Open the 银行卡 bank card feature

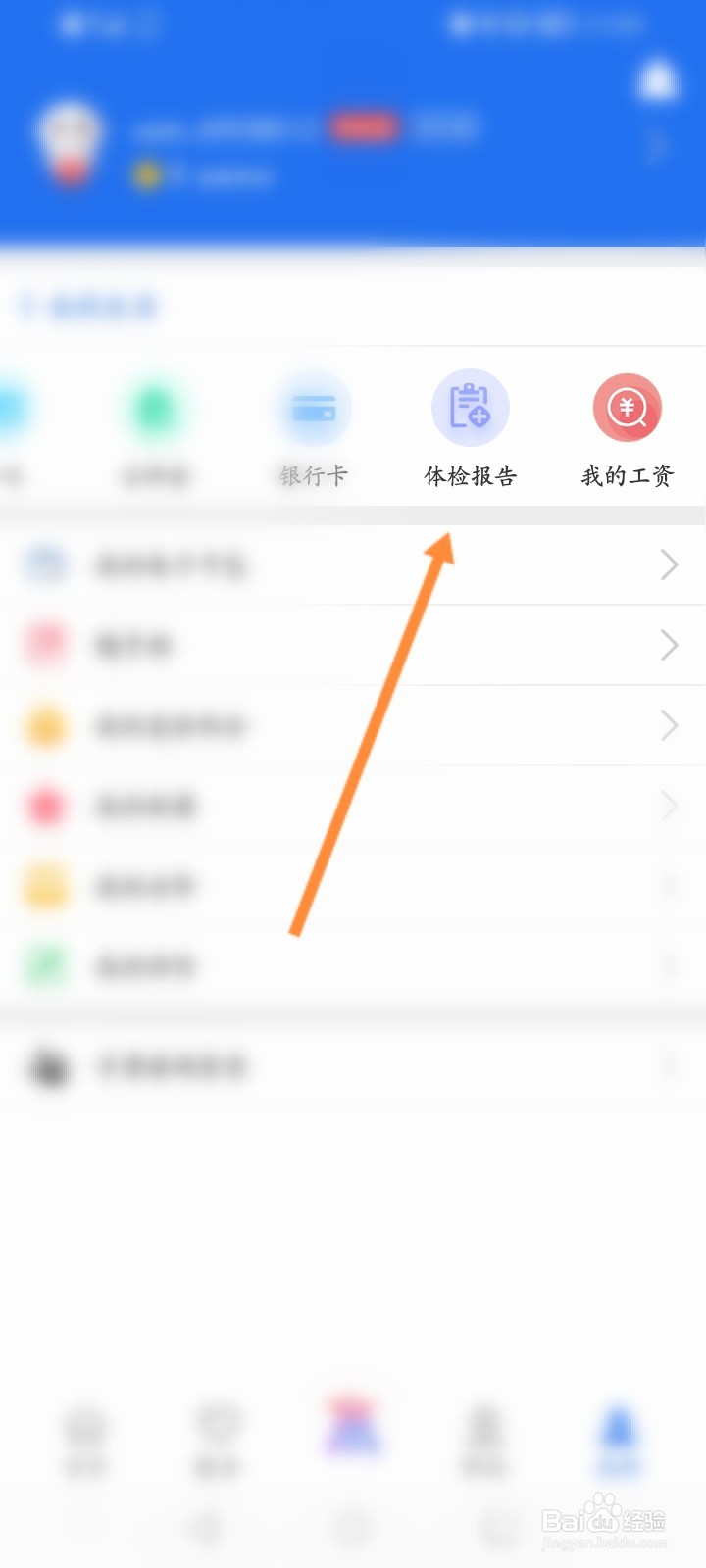[313, 407]
